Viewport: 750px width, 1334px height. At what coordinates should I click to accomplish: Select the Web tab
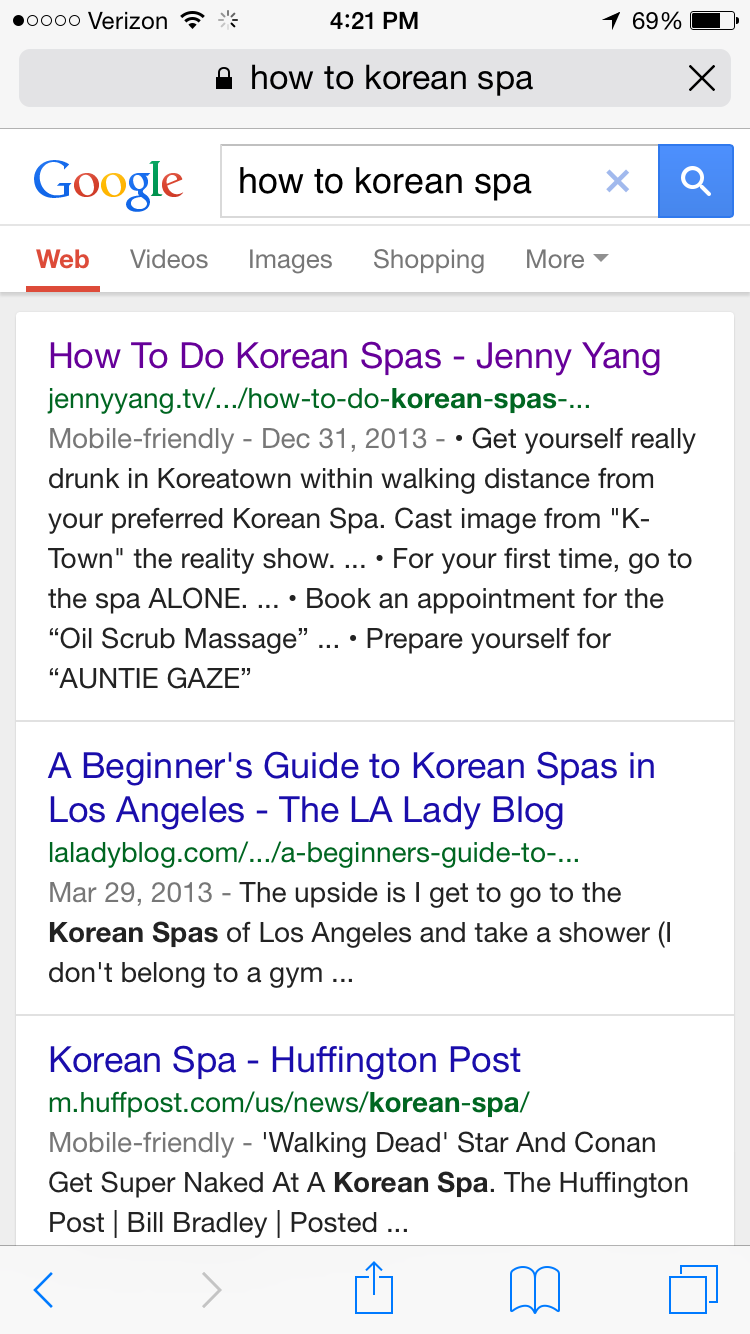63,260
